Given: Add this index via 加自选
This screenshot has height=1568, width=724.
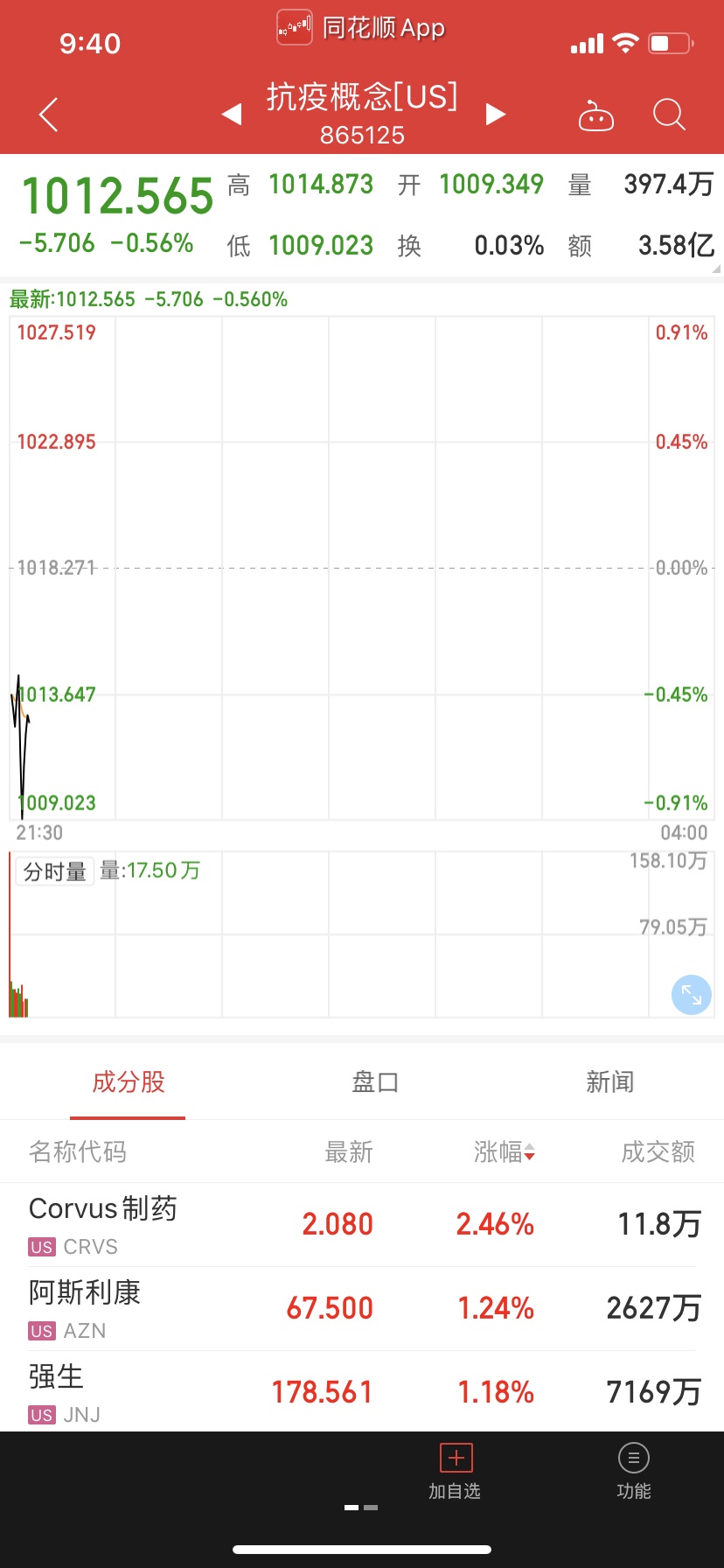Looking at the screenshot, I should 455,1472.
